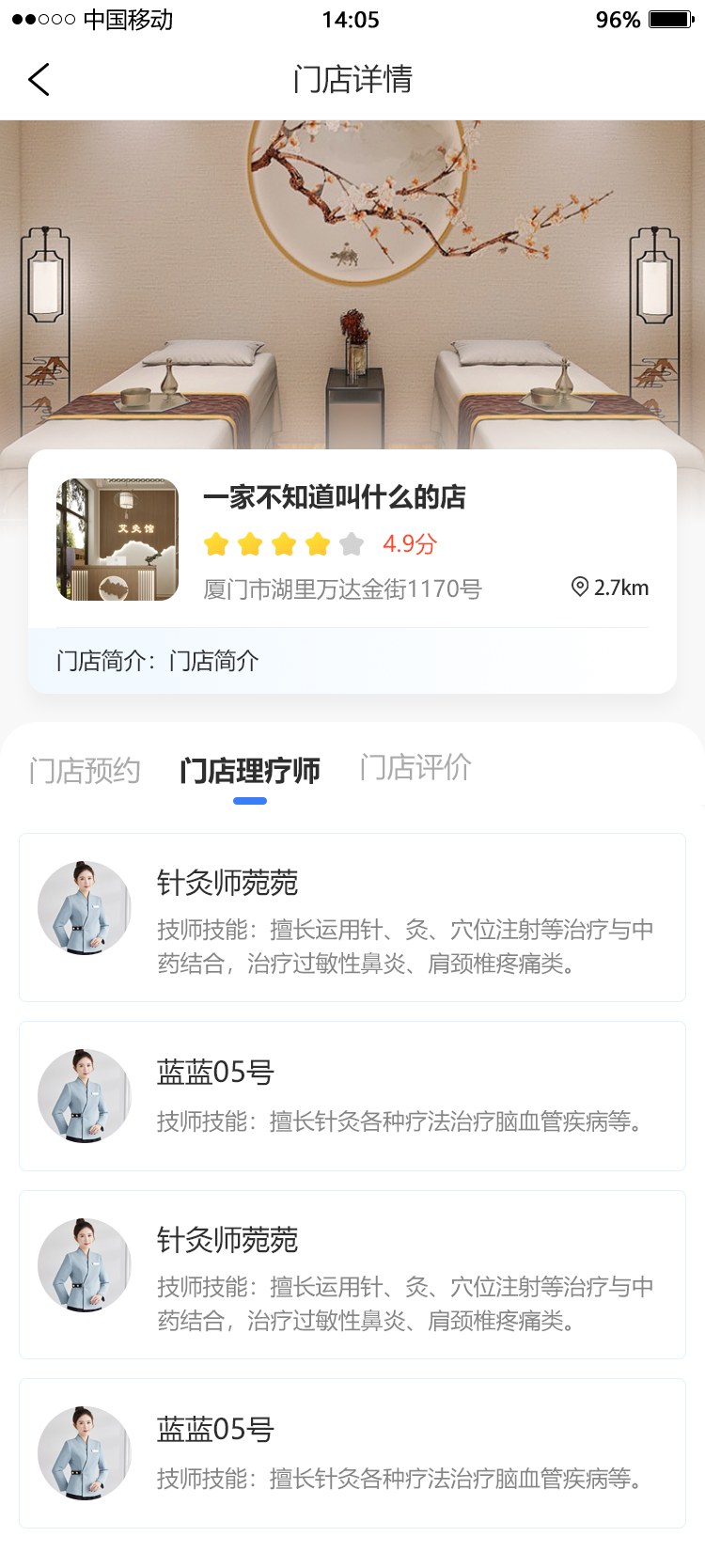This screenshot has height=1568, width=705.
Task: View the second 蓝蓝05号 therapist card
Action: [352, 1453]
